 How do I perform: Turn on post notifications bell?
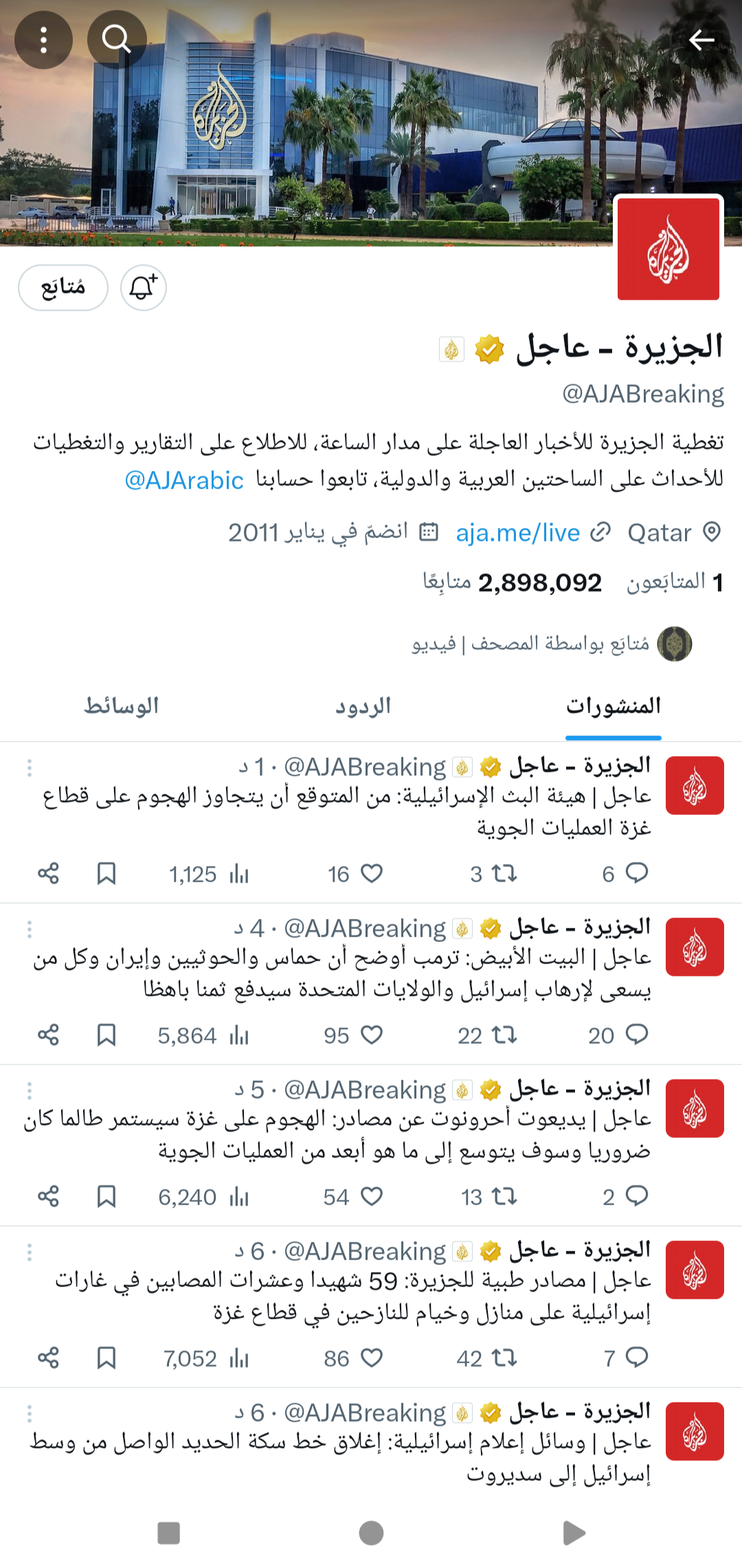pos(144,287)
